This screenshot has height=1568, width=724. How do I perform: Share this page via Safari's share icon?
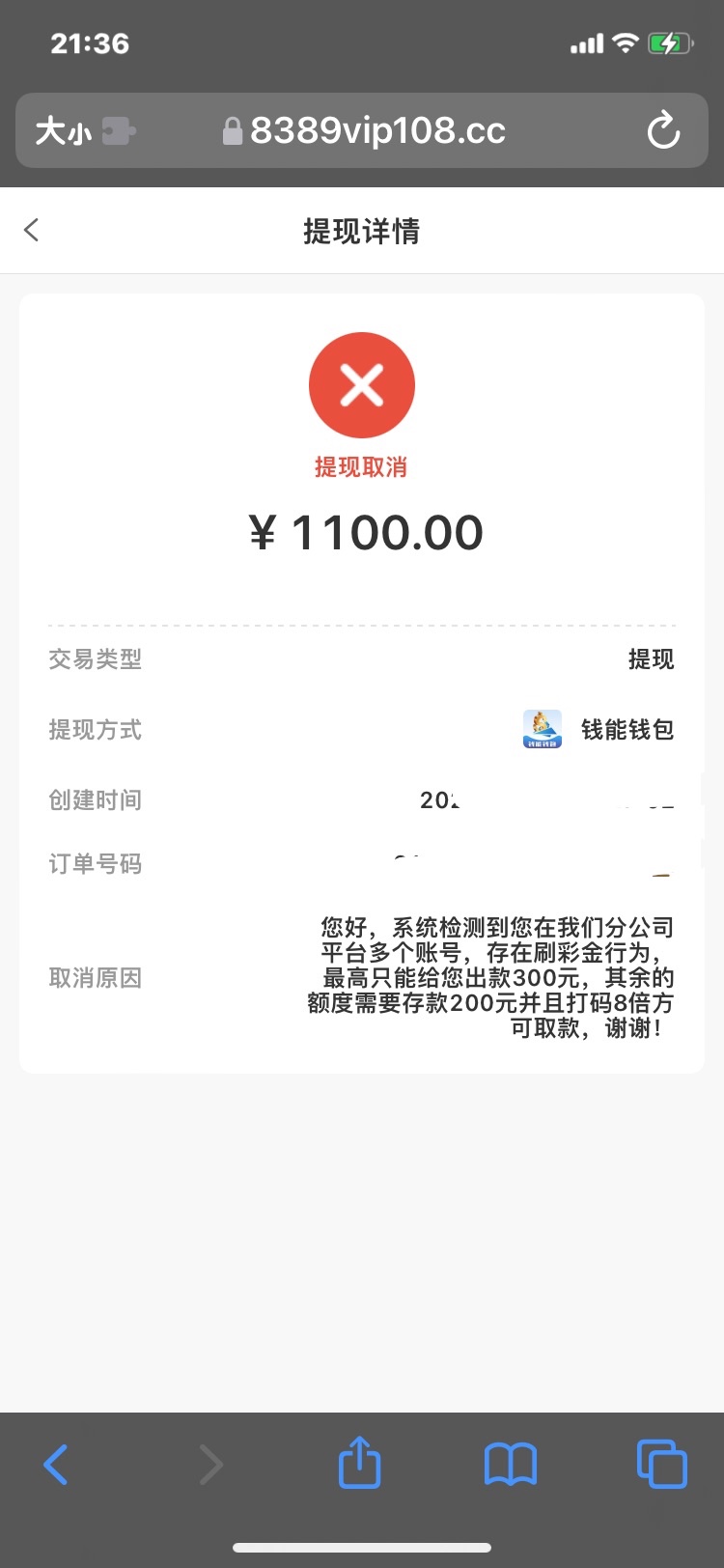pyautogui.click(x=360, y=1463)
